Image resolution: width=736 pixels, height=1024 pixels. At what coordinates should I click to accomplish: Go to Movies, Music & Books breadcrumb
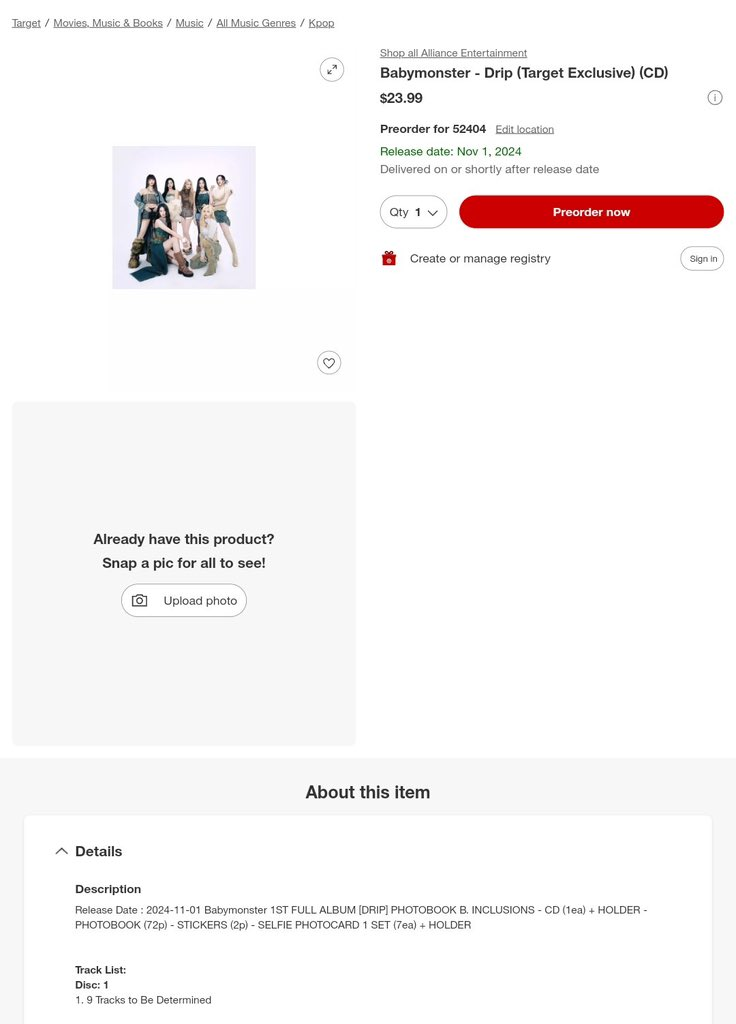(x=108, y=23)
